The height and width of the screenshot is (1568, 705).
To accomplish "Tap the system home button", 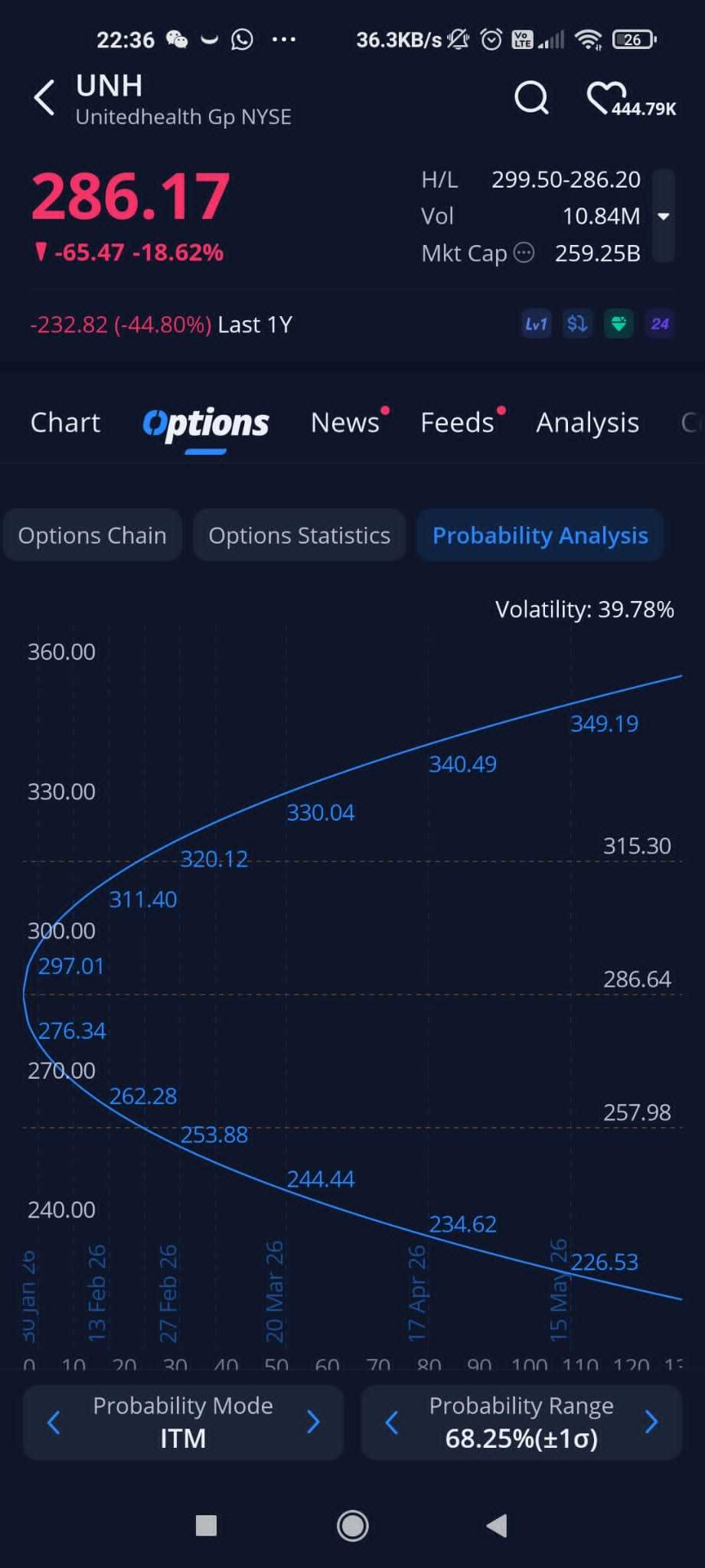I will coord(352,1526).
